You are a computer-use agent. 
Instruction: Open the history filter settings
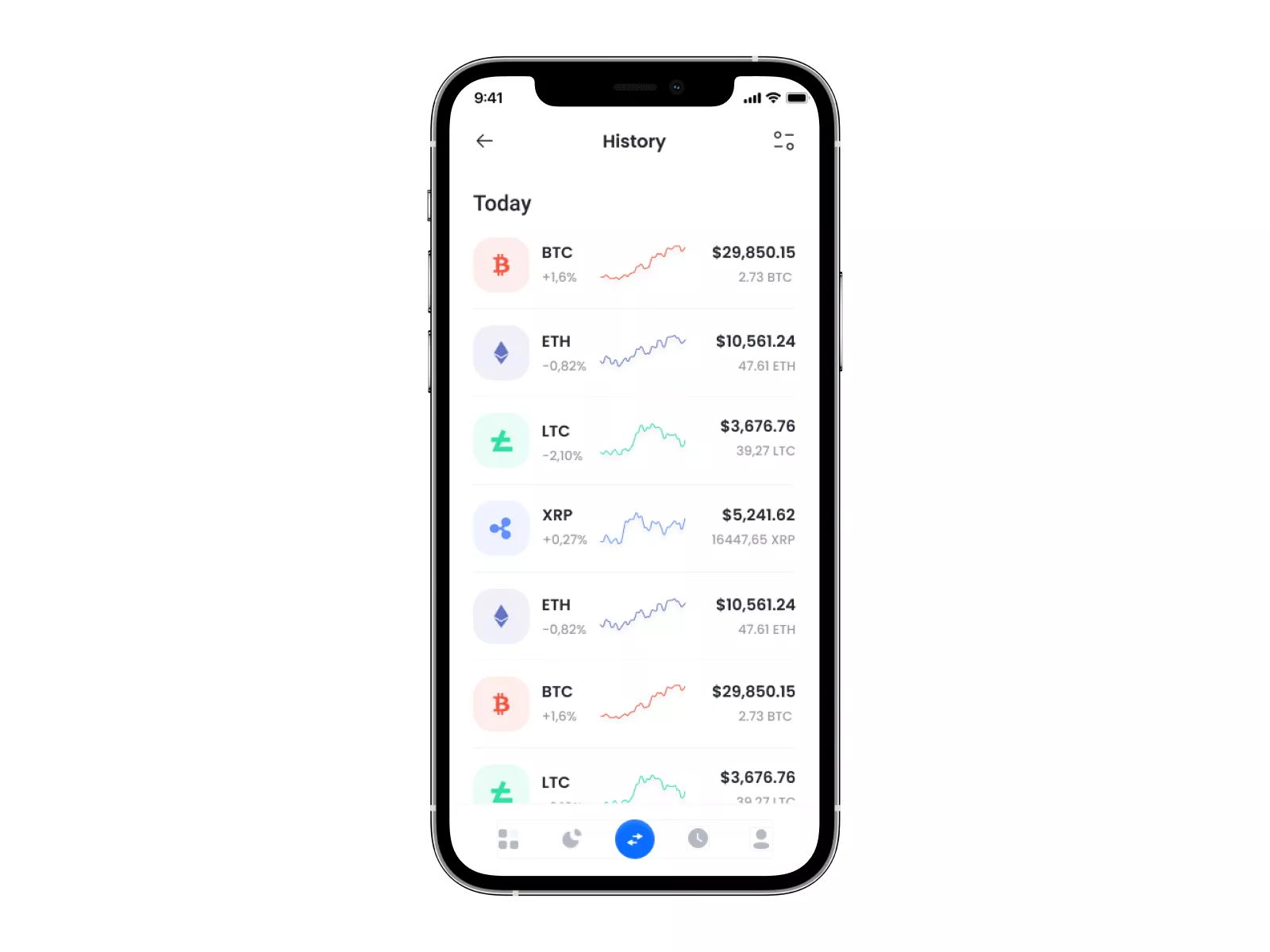coord(783,141)
